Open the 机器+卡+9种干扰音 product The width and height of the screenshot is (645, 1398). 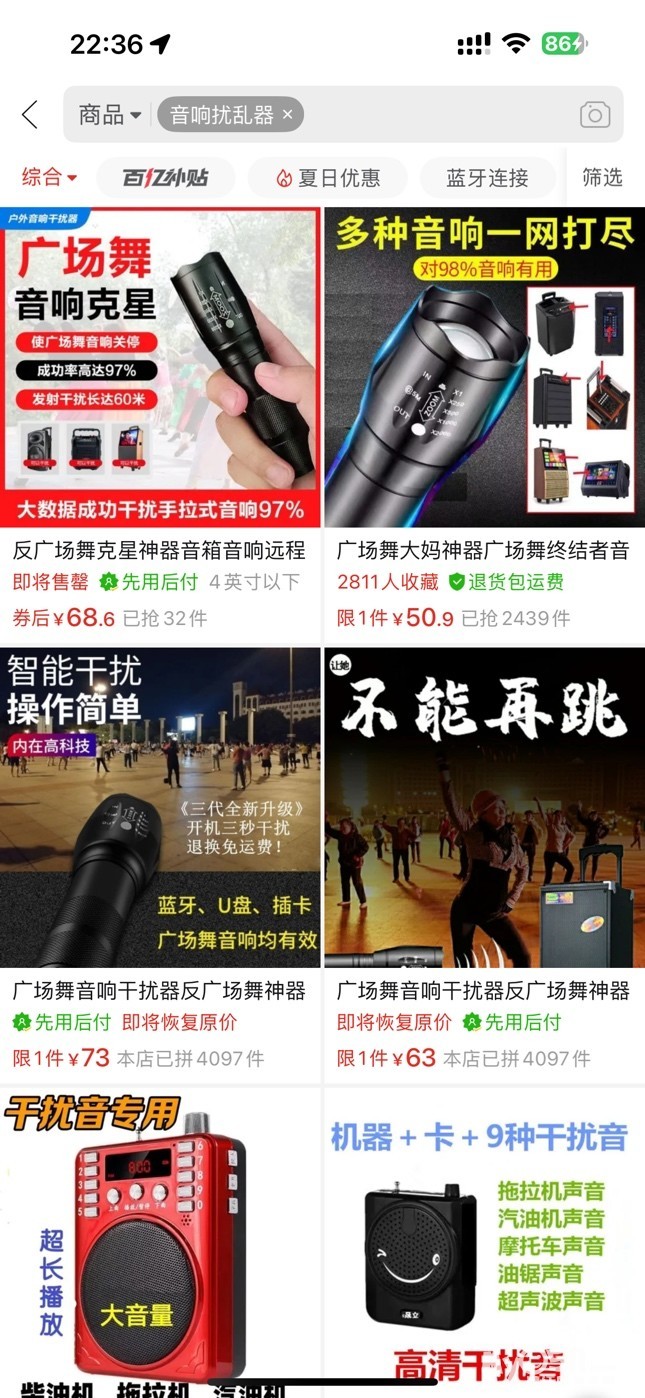[x=484, y=1240]
